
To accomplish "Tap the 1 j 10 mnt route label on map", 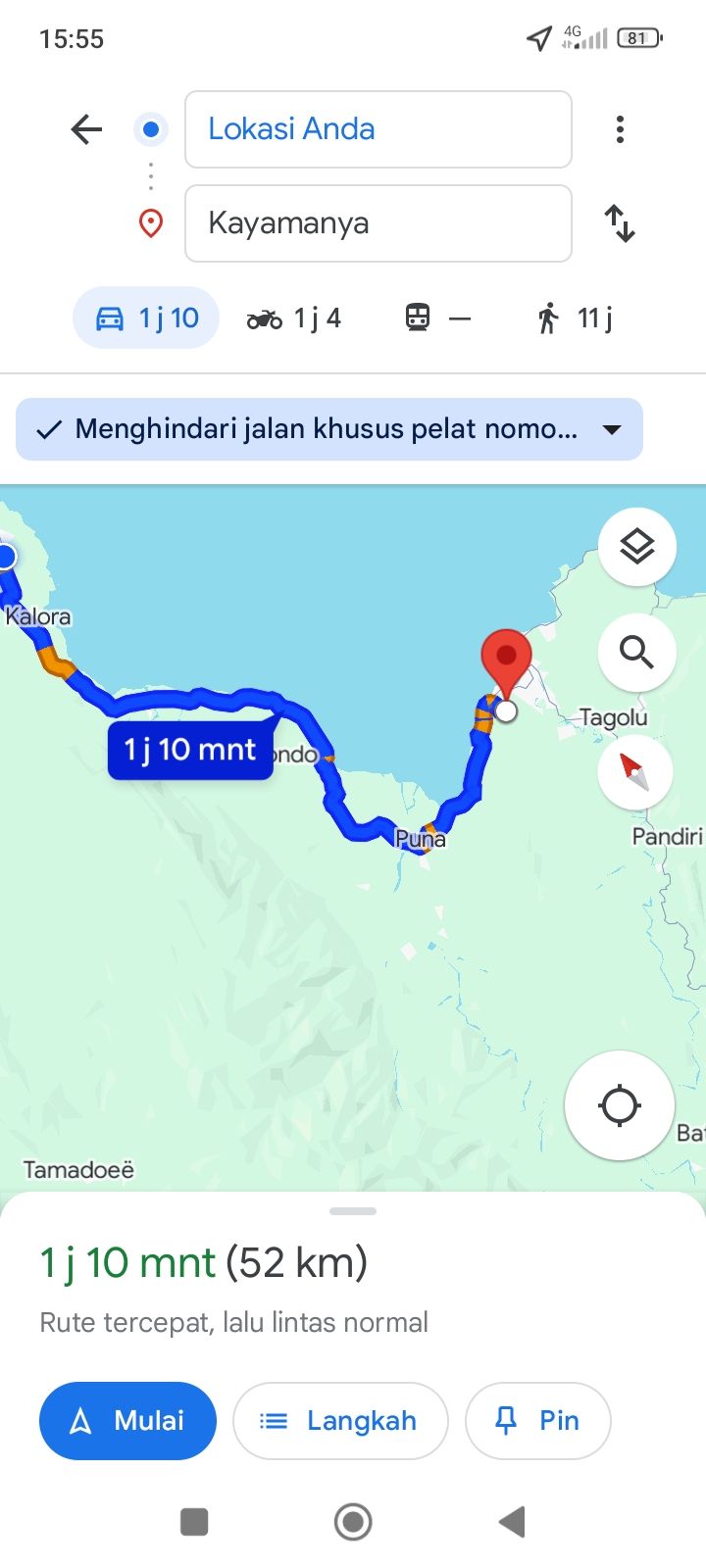I will point(190,750).
